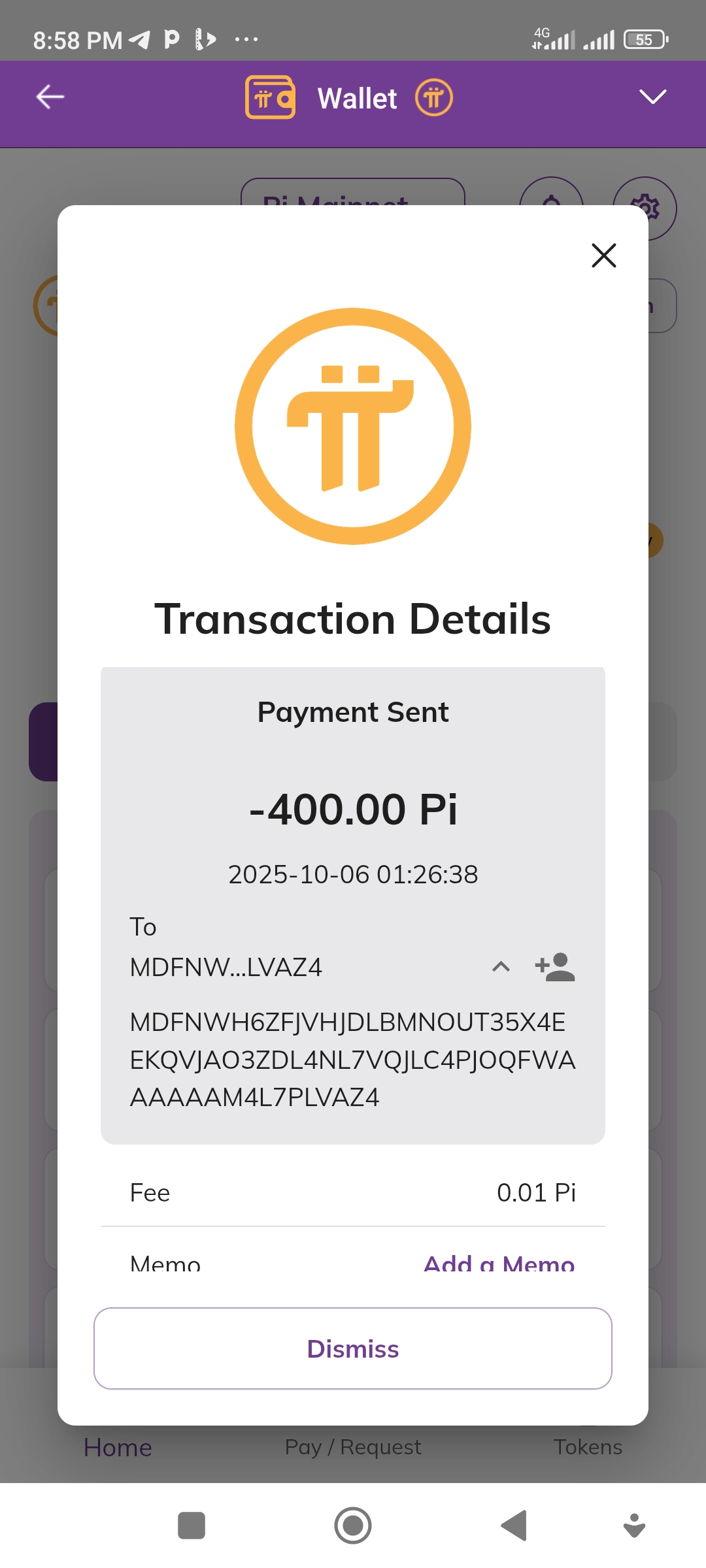This screenshot has height=1568, width=706.
Task: Go to the system home screen
Action: (x=353, y=1526)
